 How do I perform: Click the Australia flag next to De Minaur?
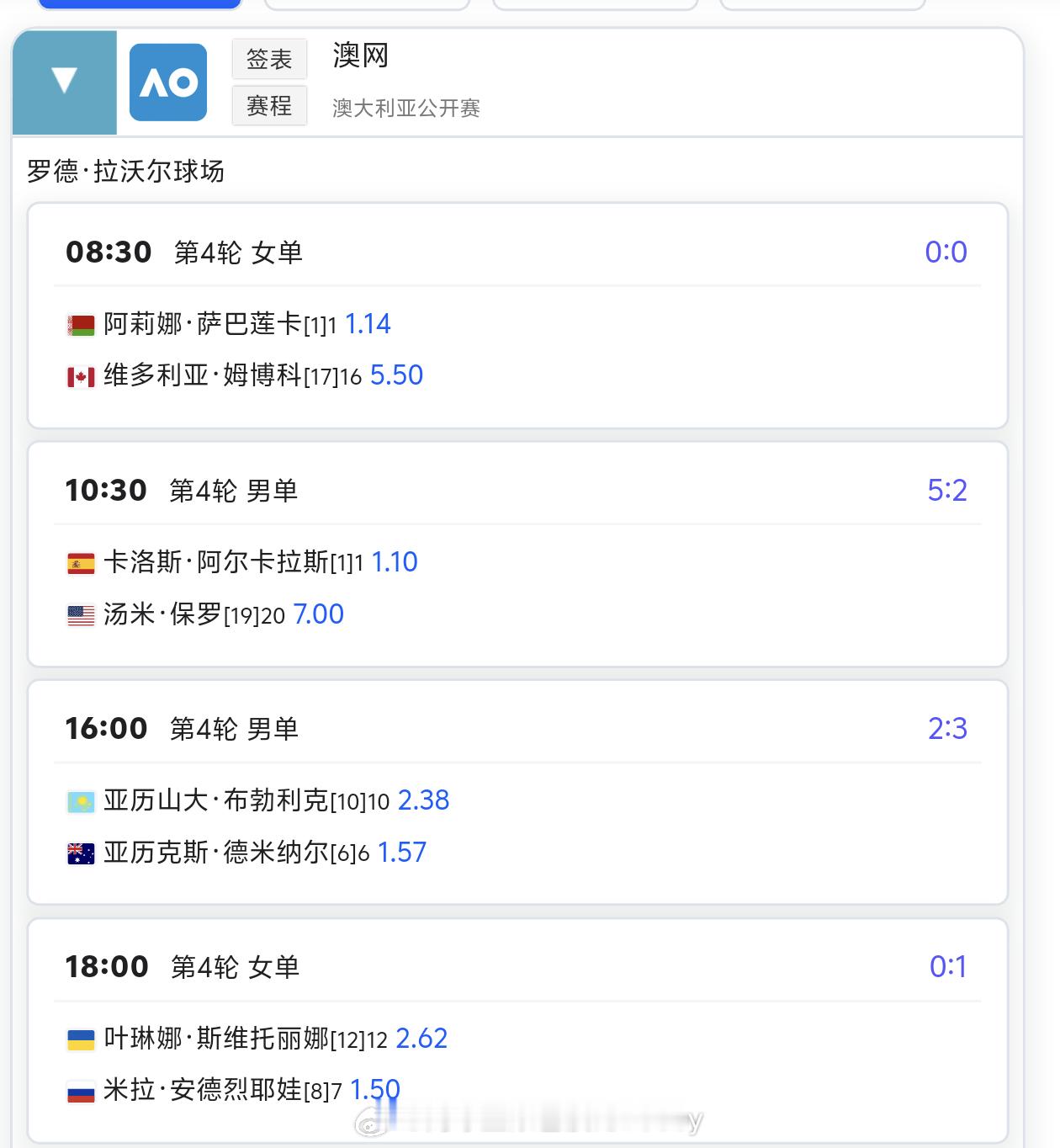tap(79, 852)
